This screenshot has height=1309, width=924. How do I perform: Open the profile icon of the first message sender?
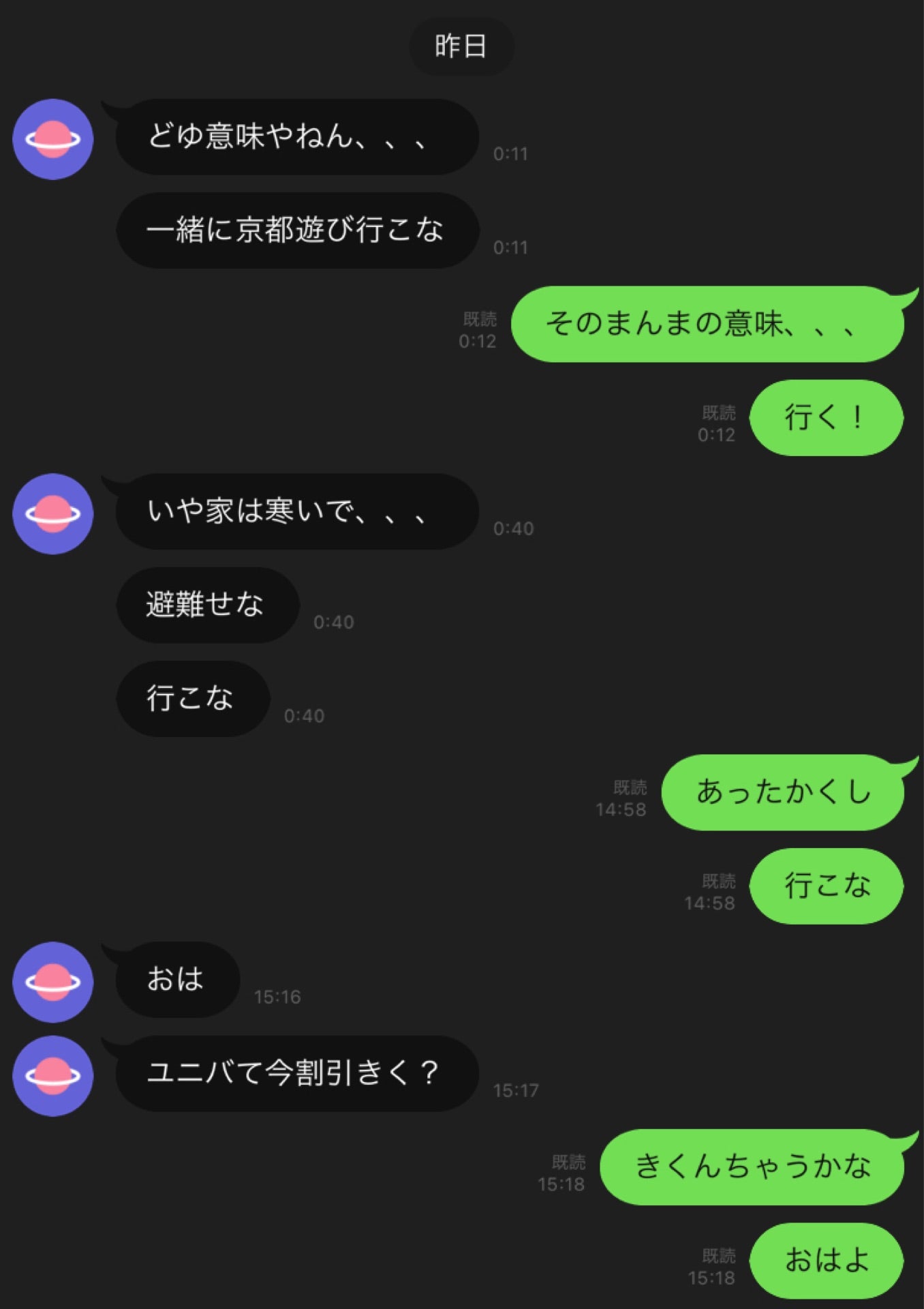tap(52, 137)
